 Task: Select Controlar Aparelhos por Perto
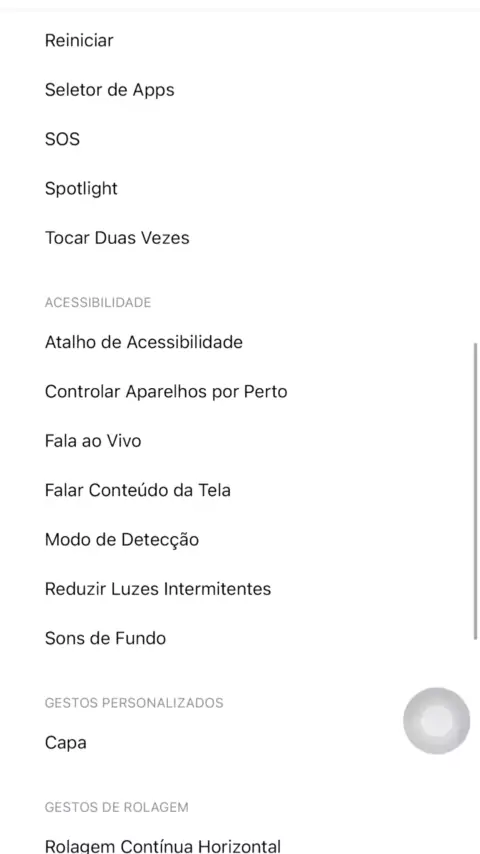[x=240, y=392]
